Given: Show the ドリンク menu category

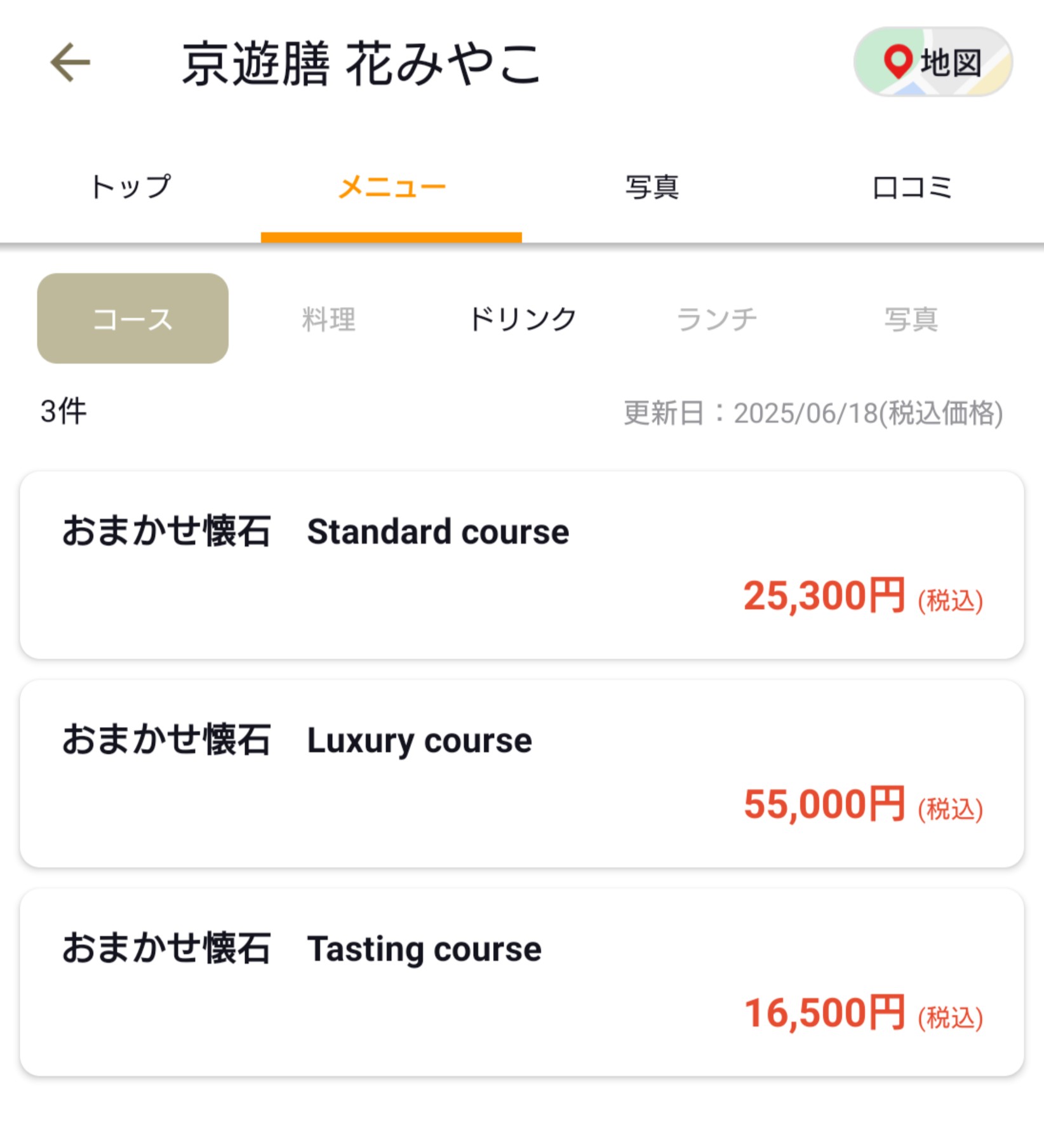Looking at the screenshot, I should tap(522, 319).
